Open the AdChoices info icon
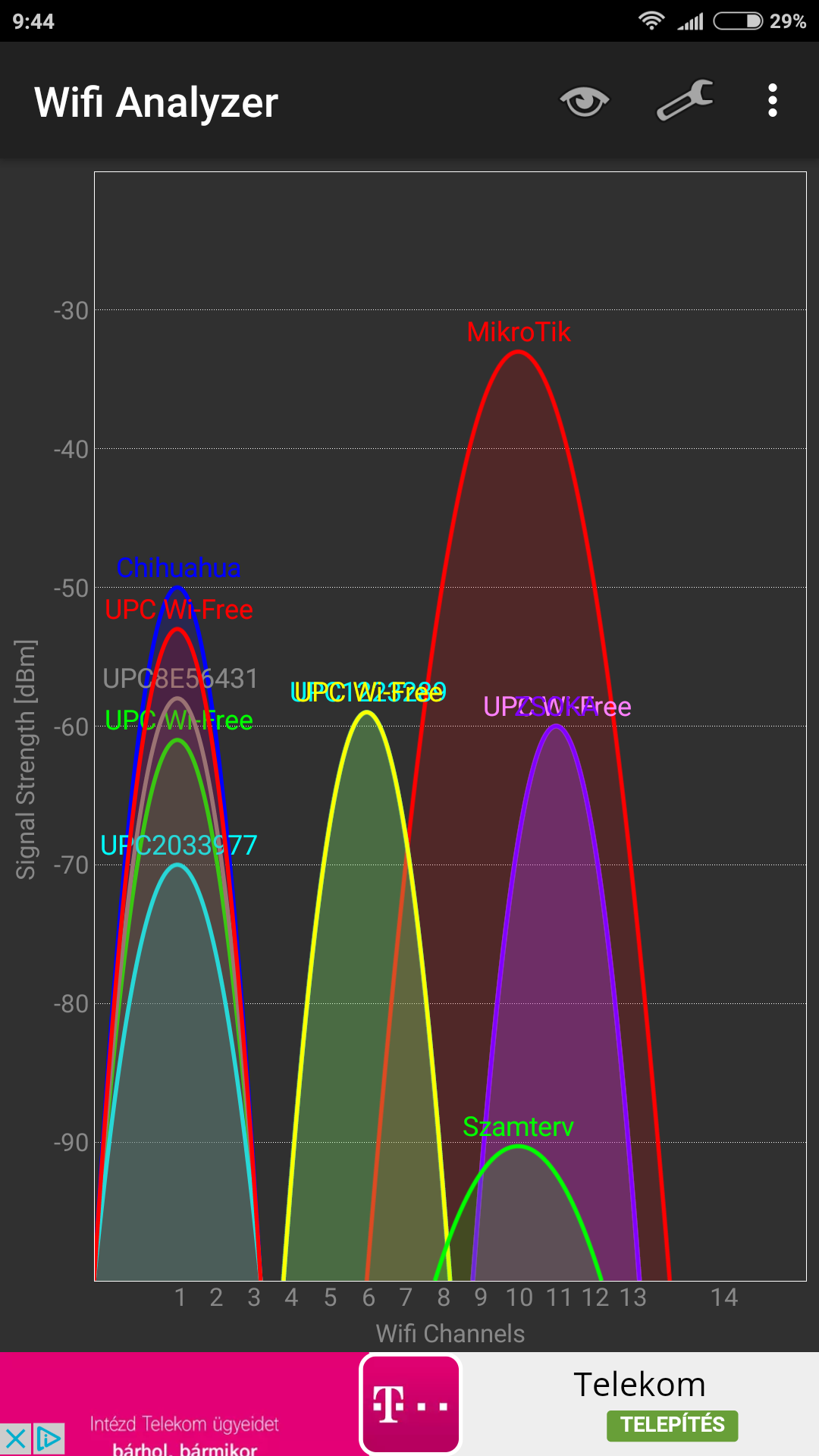This screenshot has height=1456, width=819. point(49,1439)
